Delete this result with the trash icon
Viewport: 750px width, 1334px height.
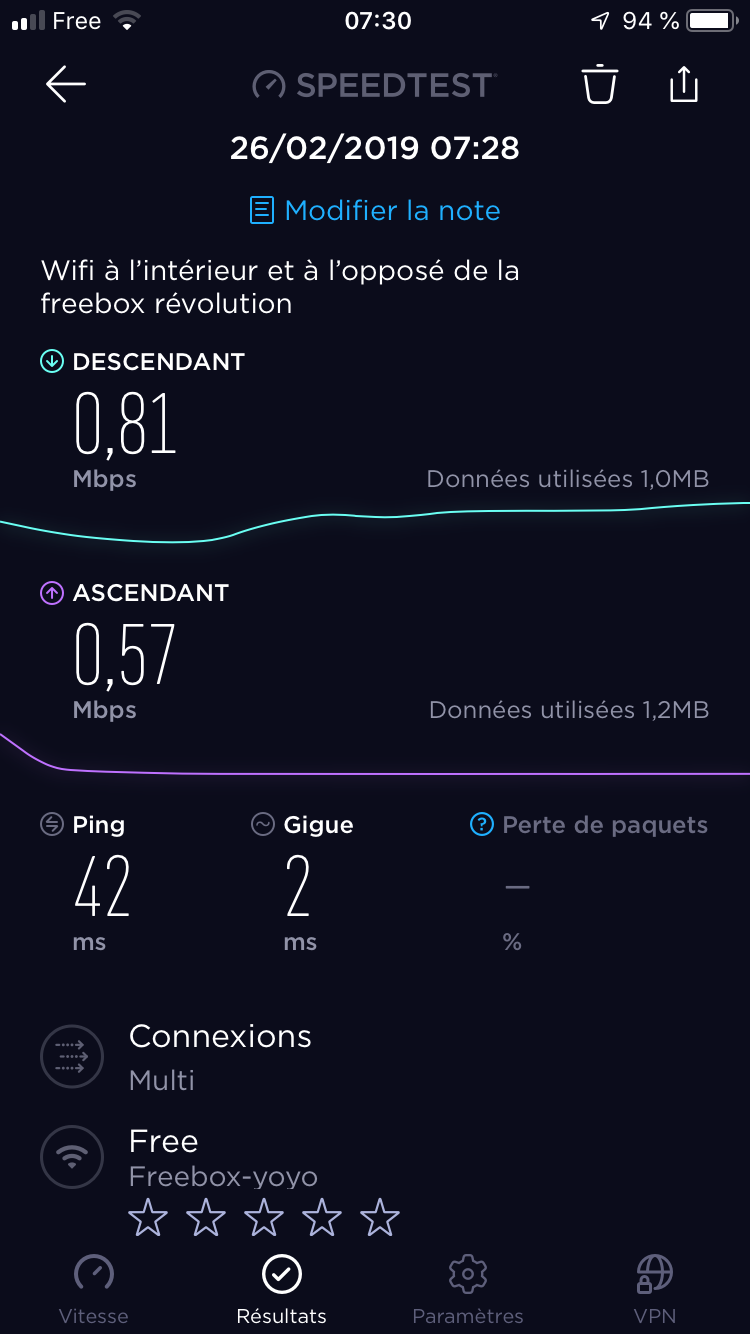[x=600, y=85]
